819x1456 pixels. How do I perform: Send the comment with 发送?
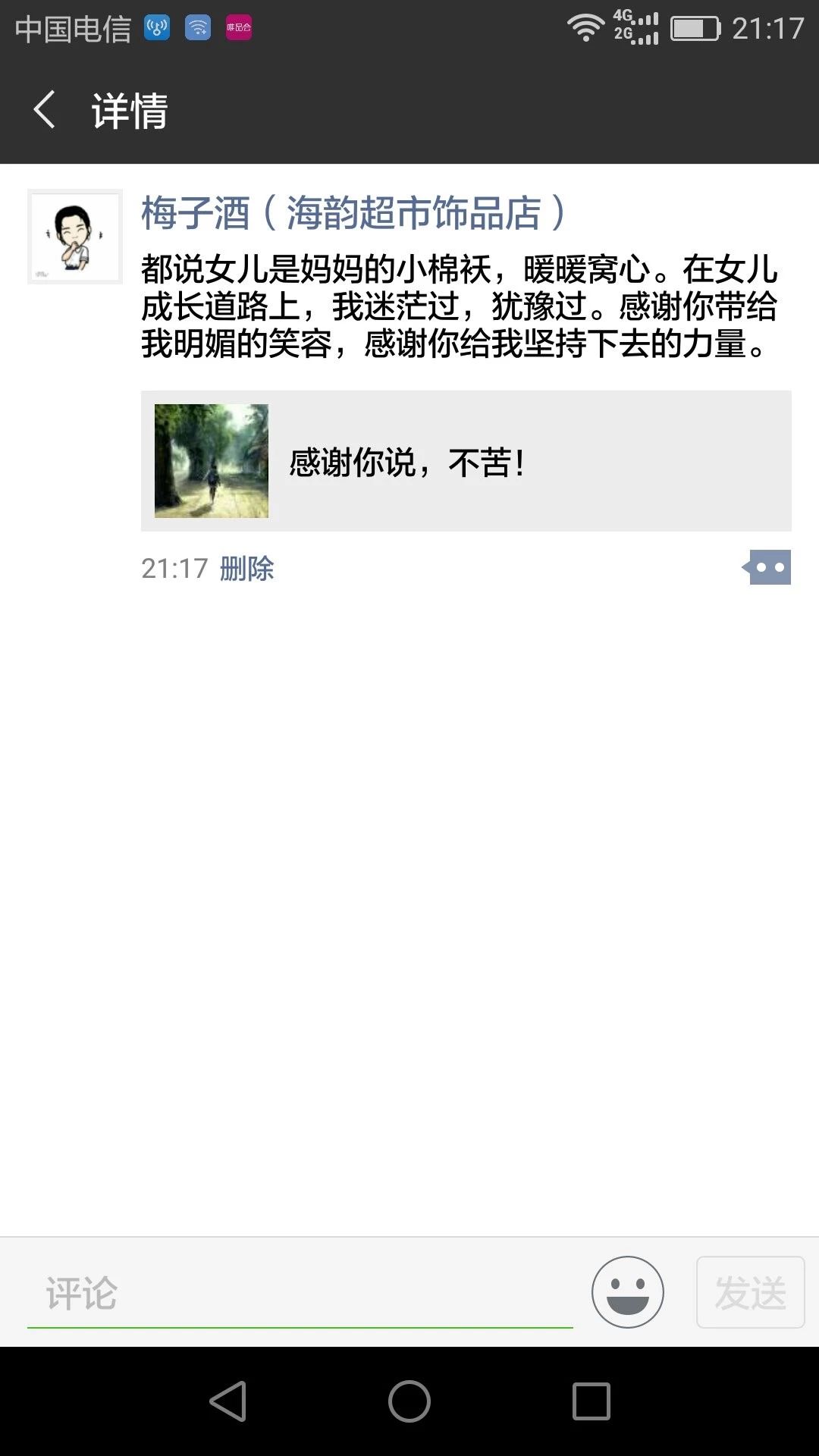click(x=750, y=1292)
